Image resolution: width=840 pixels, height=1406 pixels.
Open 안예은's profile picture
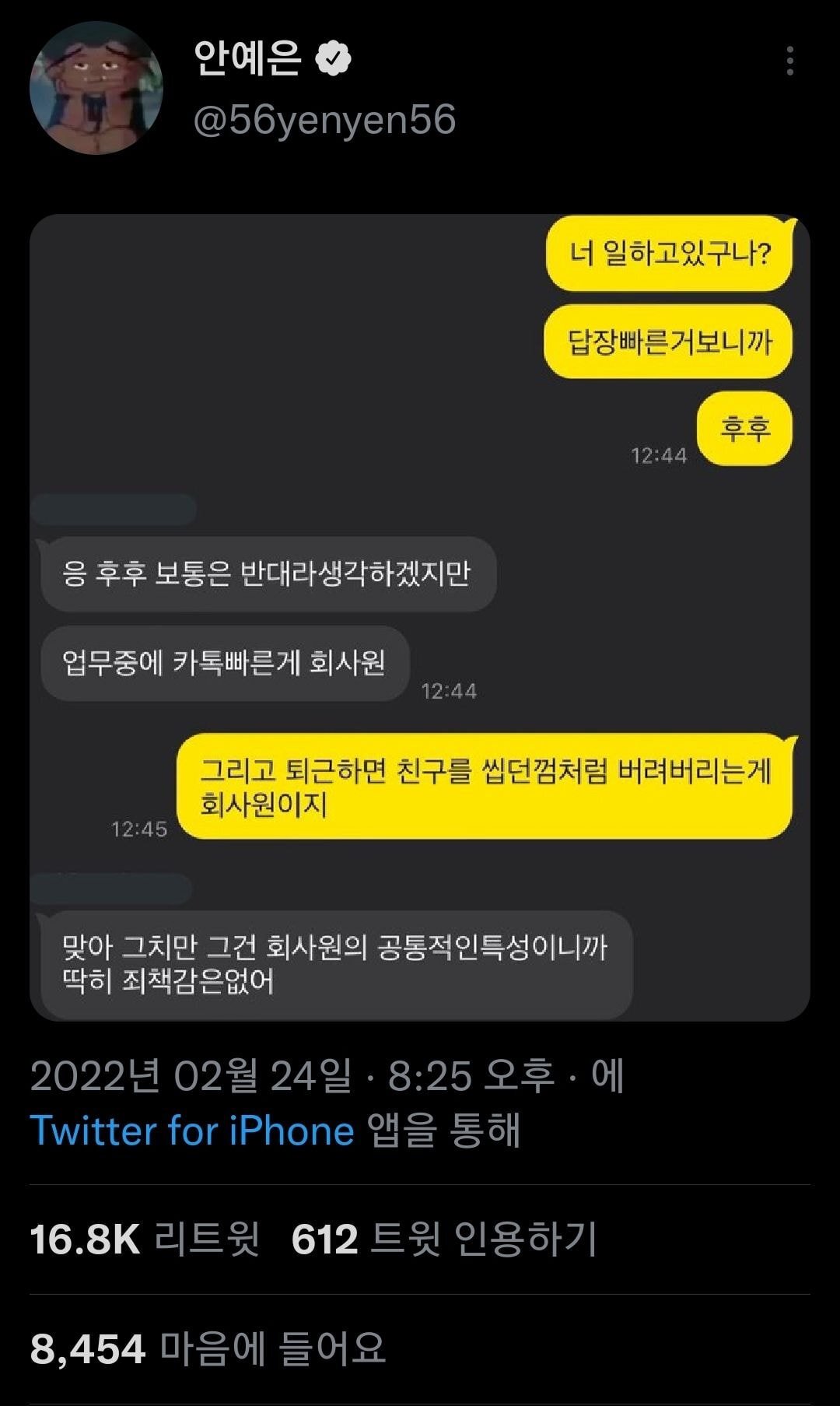[96, 88]
